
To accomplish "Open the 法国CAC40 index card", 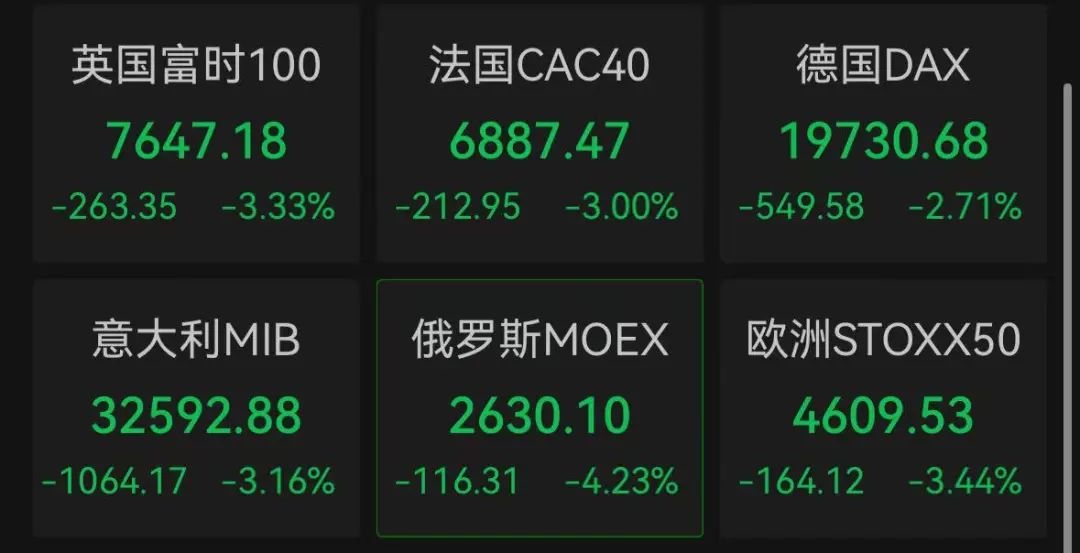I will click(x=539, y=134).
